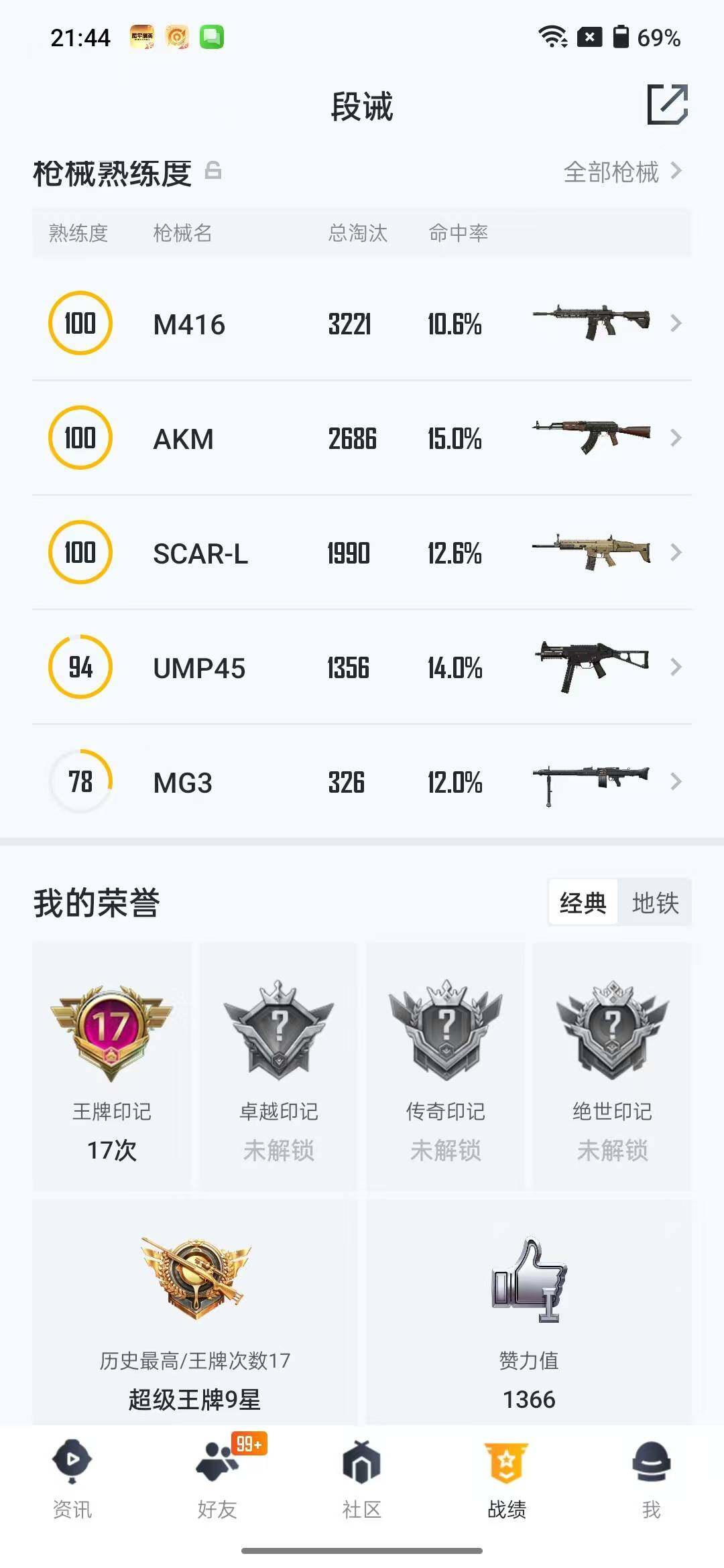Switch honors view to 经典
This screenshot has height=1568, width=724.
click(x=583, y=903)
